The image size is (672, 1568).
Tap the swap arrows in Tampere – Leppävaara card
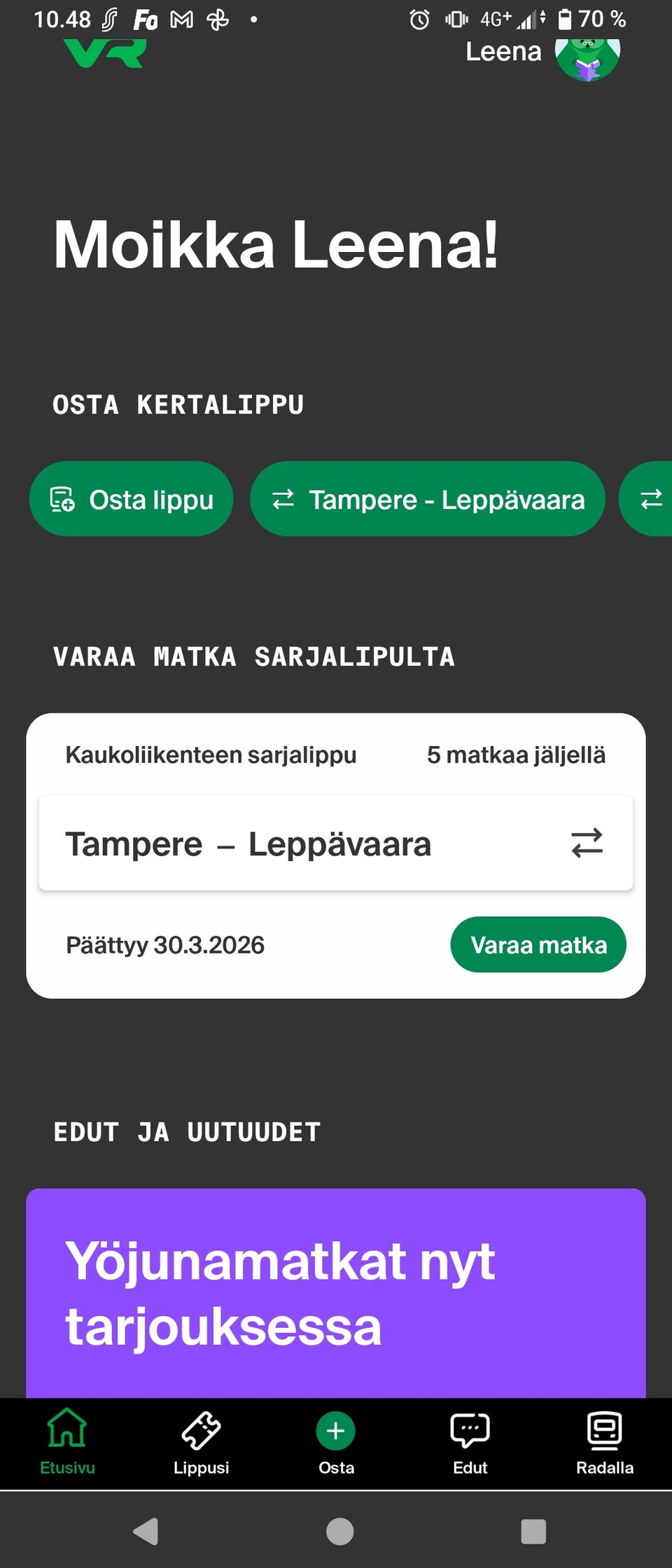click(x=587, y=843)
